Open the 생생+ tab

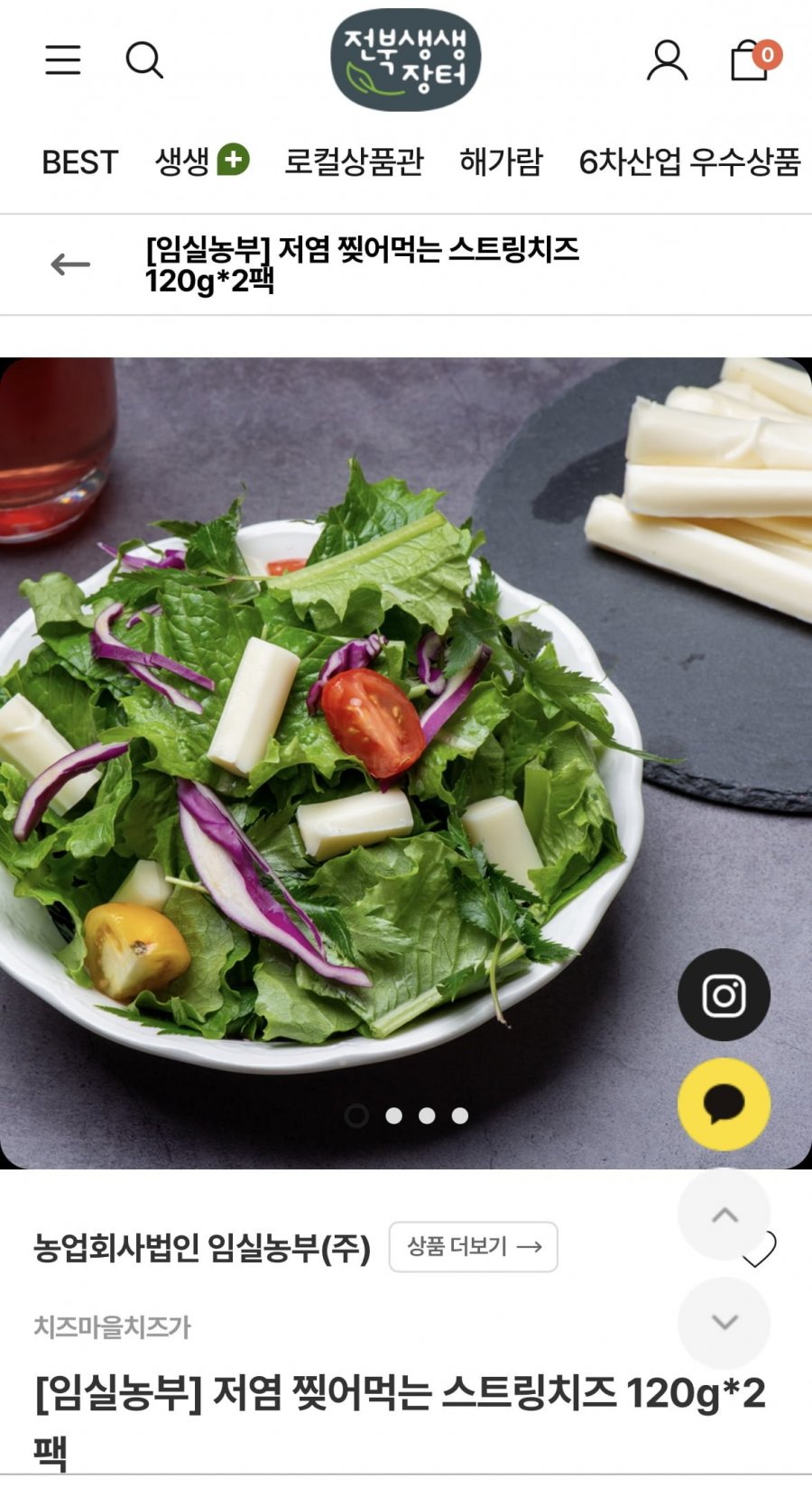202,162
